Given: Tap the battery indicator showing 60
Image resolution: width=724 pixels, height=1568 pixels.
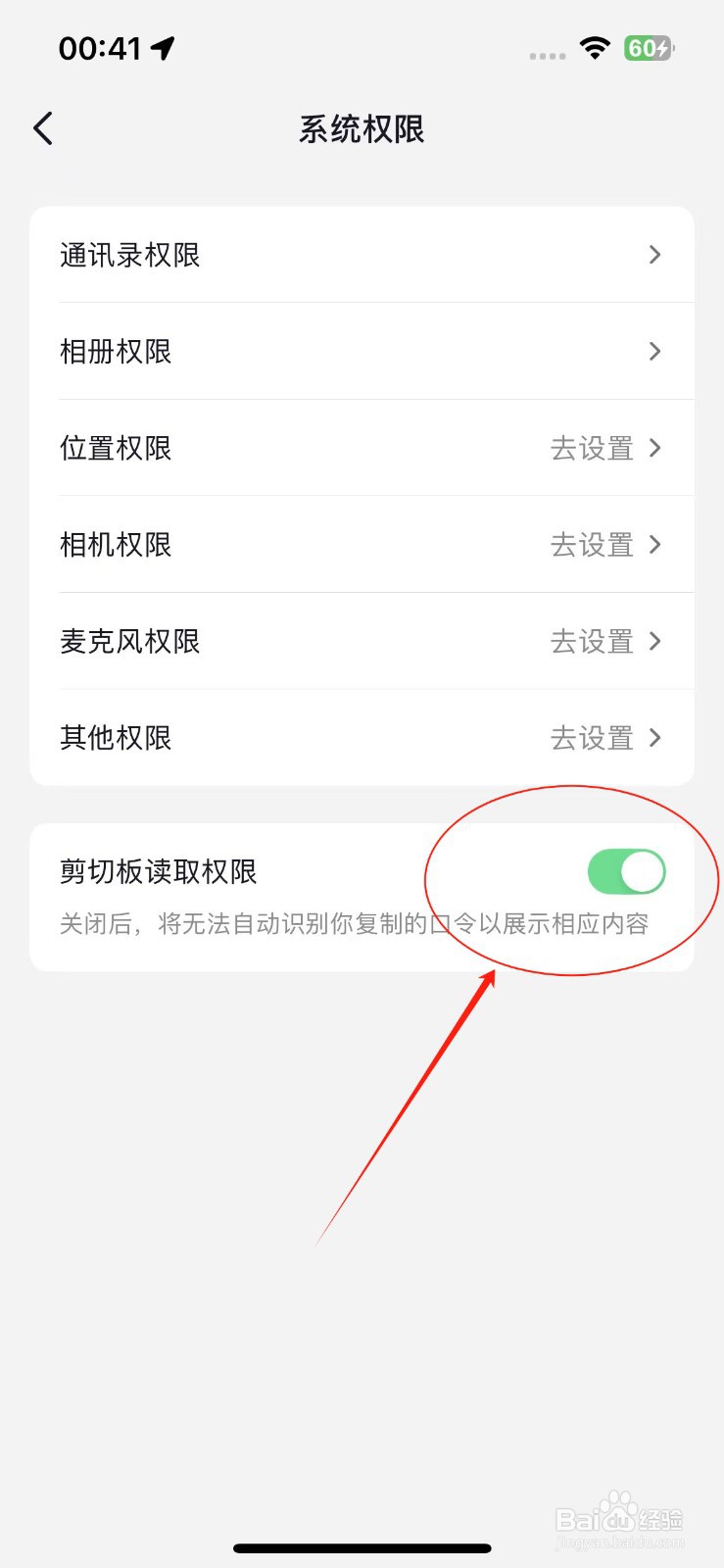Looking at the screenshot, I should pos(649,48).
